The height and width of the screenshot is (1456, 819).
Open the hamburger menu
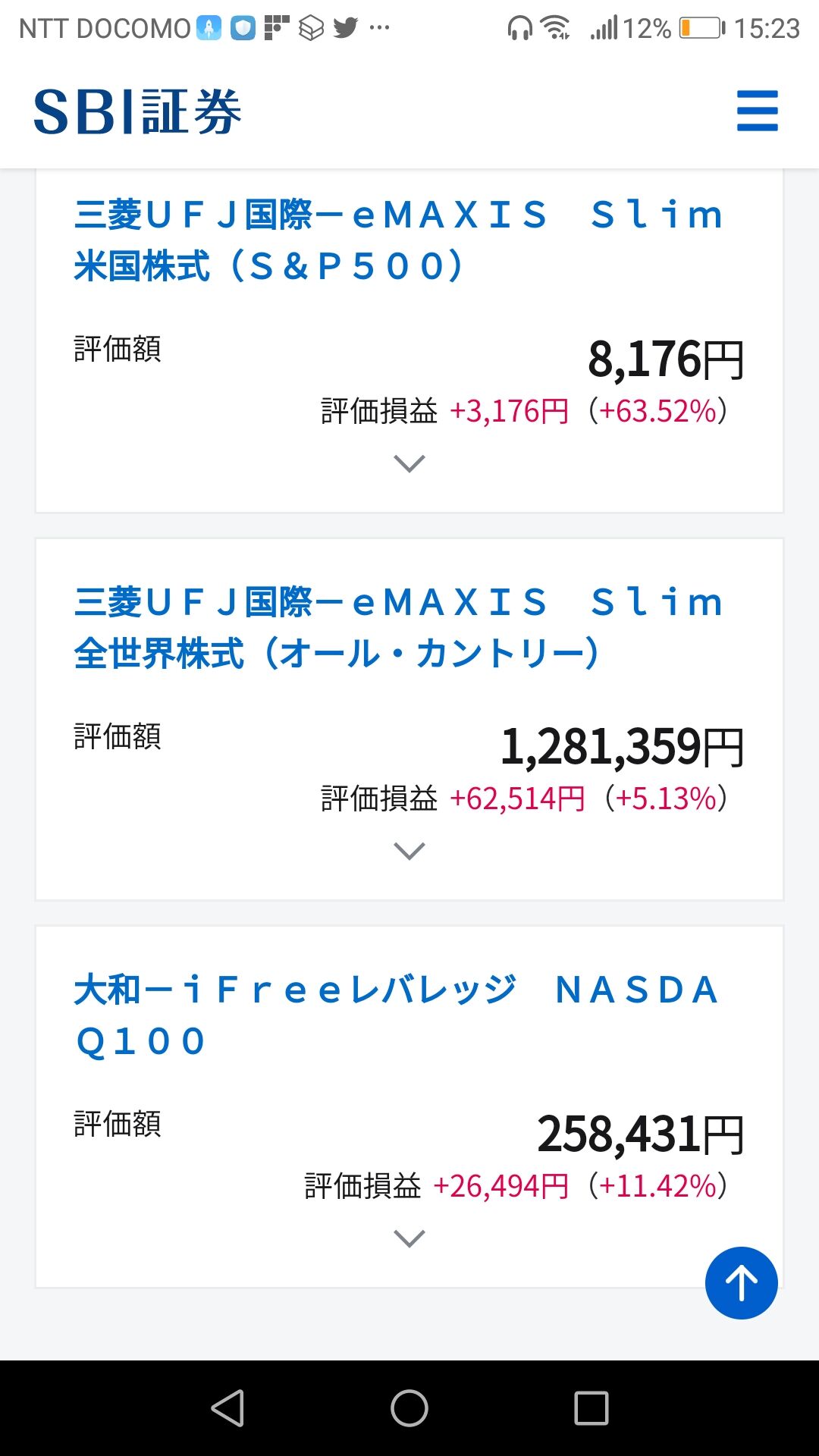(757, 111)
